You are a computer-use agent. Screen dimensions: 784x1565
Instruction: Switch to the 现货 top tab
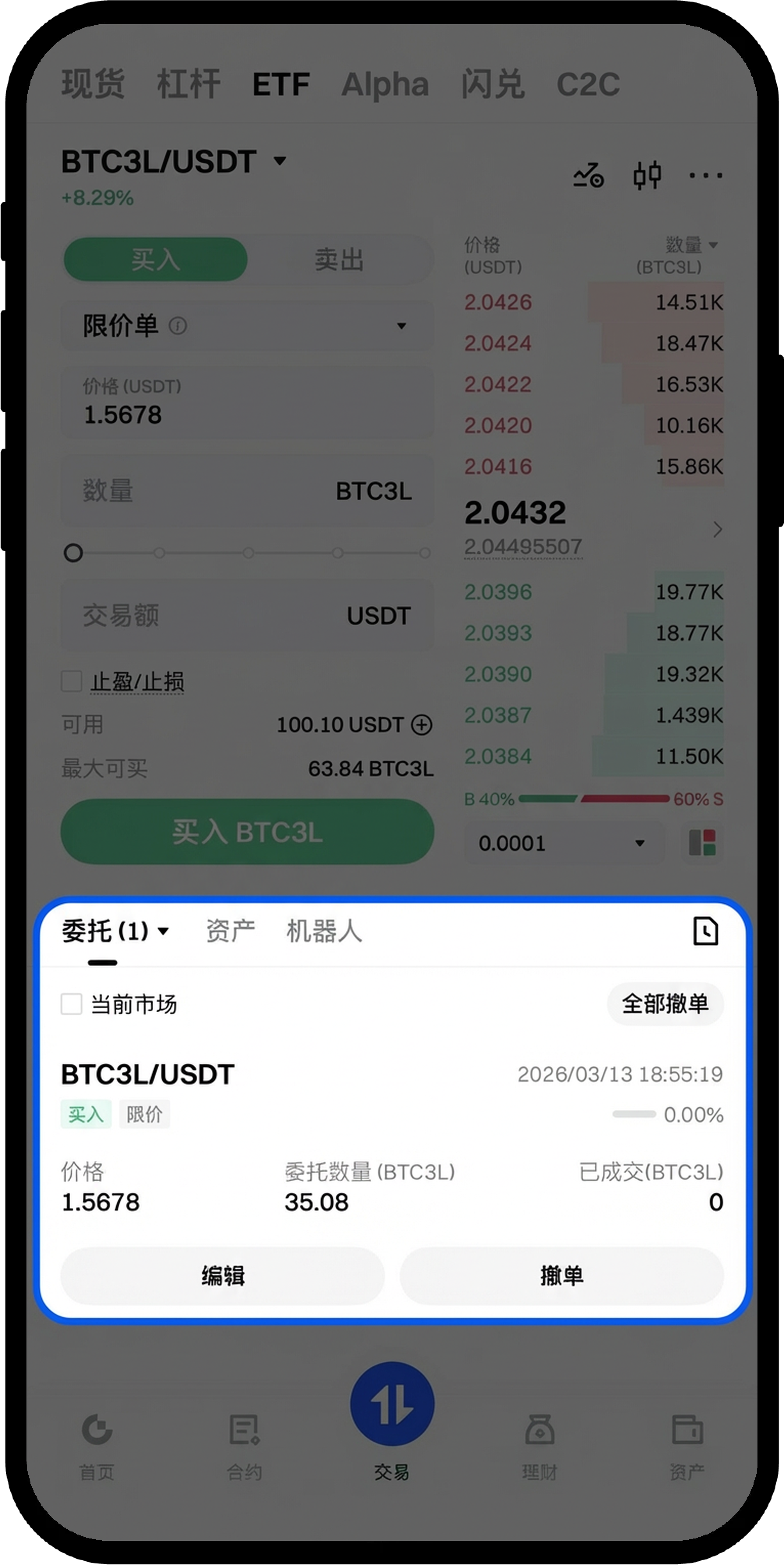pos(93,84)
